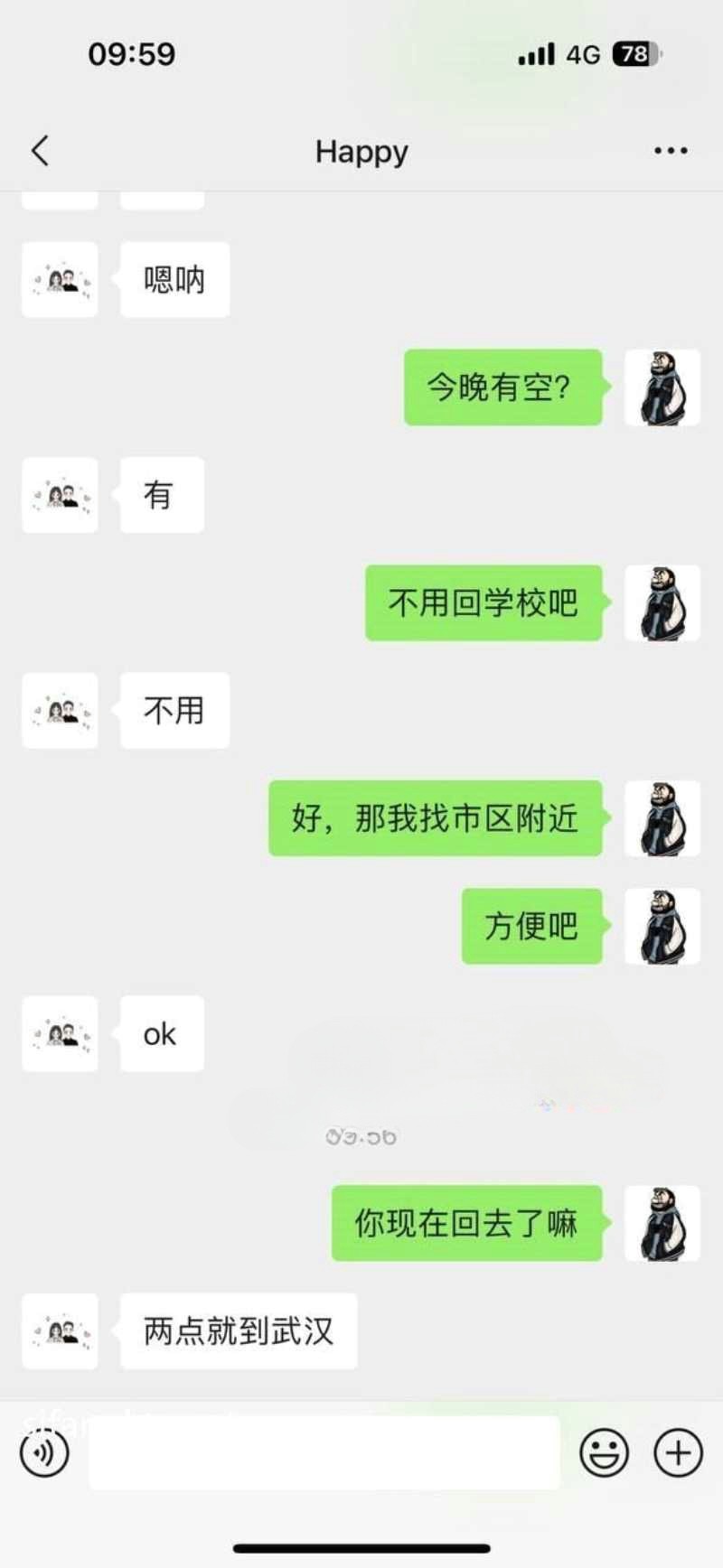
Task: Go back to the chat list
Action: (40, 151)
